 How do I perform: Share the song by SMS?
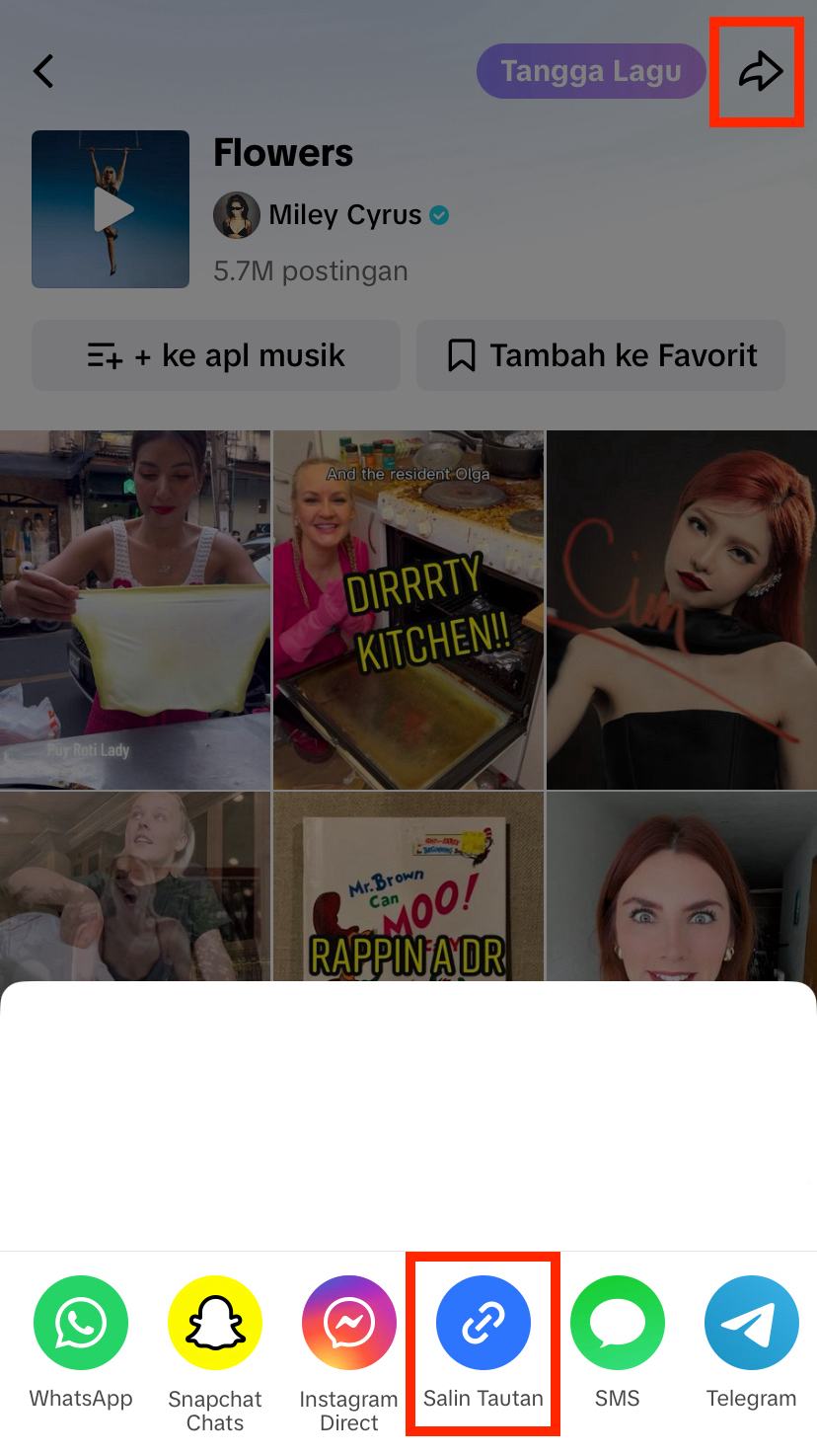tap(618, 1323)
